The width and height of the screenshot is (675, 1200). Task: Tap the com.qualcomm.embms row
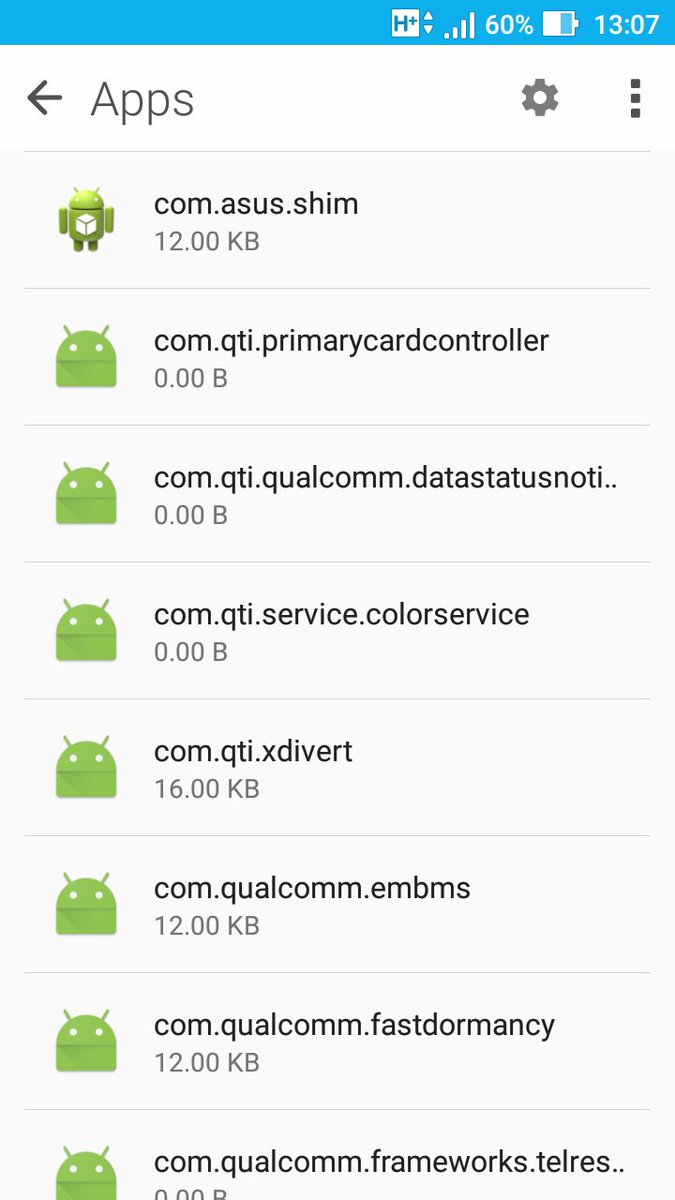337,905
